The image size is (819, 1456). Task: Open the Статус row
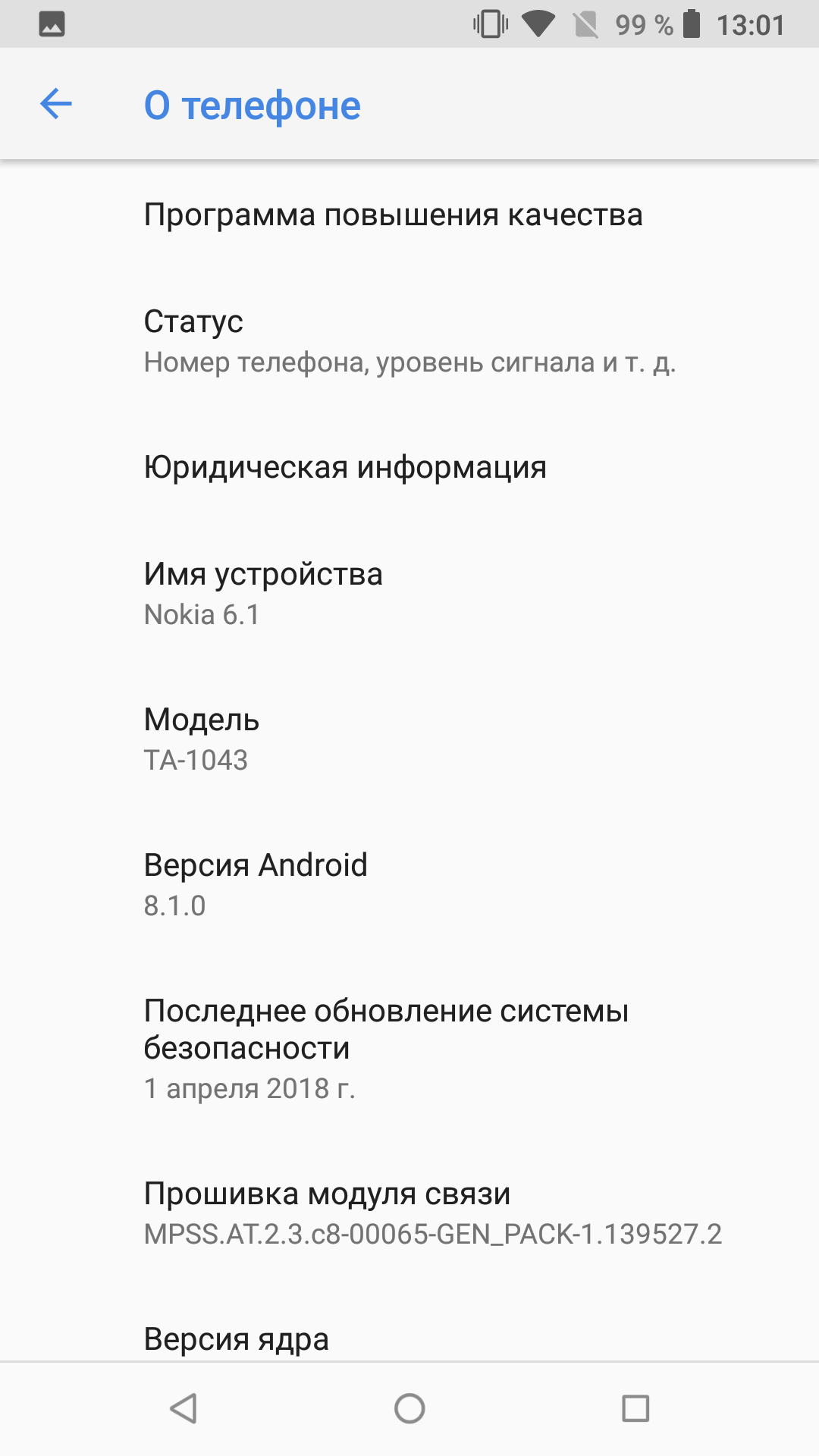409,341
